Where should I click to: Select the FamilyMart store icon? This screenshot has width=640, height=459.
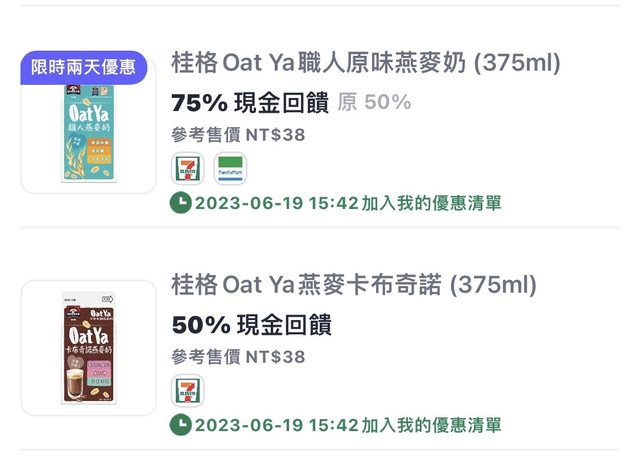[230, 169]
